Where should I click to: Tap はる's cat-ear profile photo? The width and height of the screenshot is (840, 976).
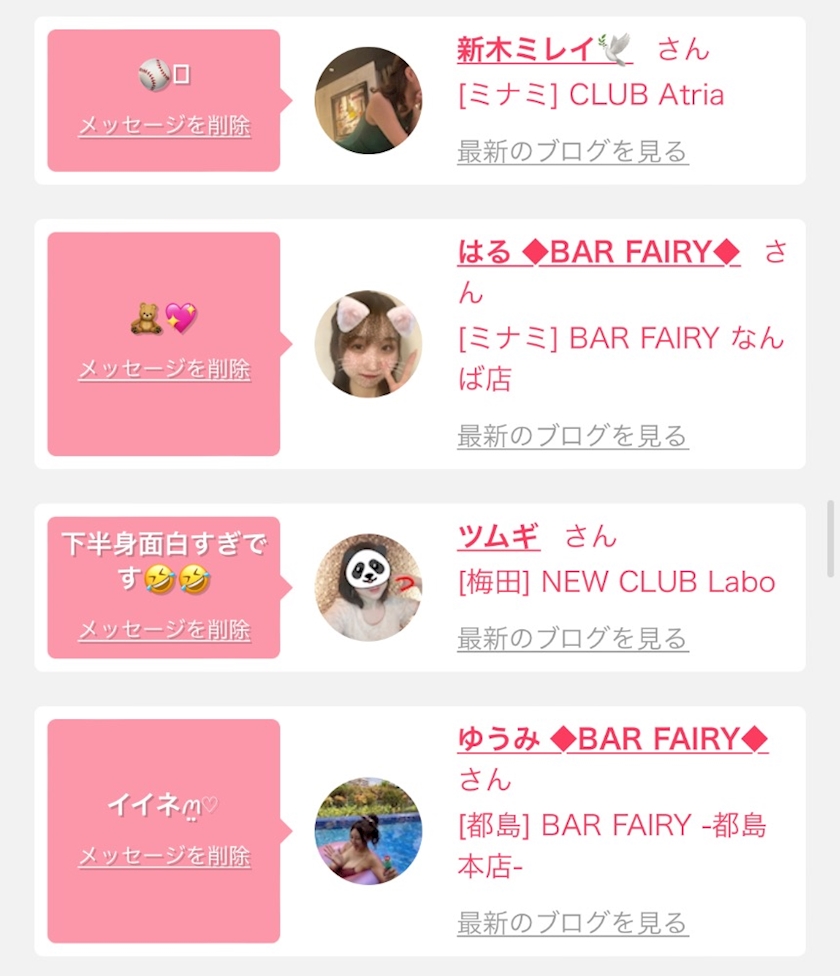point(368,344)
